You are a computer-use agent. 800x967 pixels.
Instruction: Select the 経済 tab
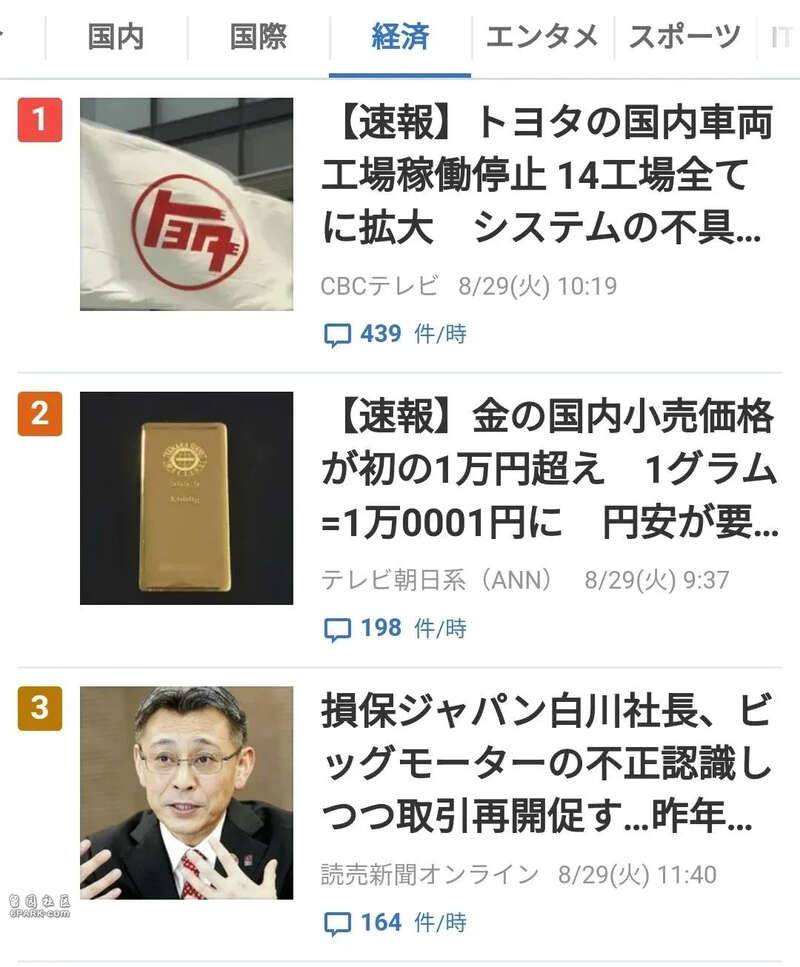click(400, 38)
